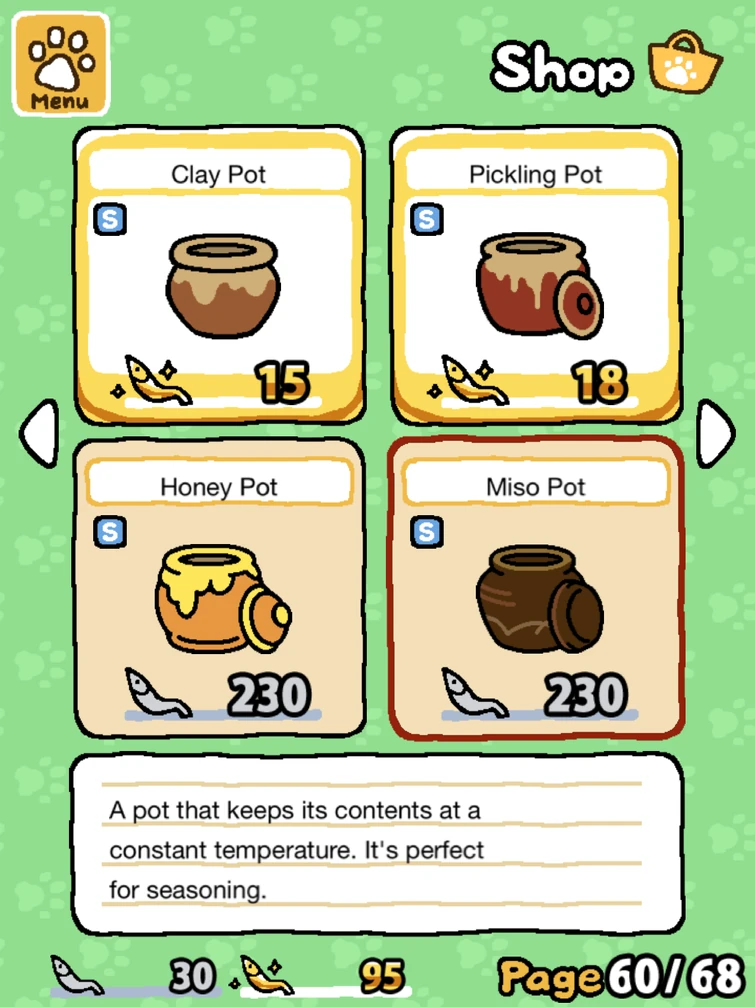Tap the Miso Pot card
The width and height of the screenshot is (755, 1007).
pos(536,590)
